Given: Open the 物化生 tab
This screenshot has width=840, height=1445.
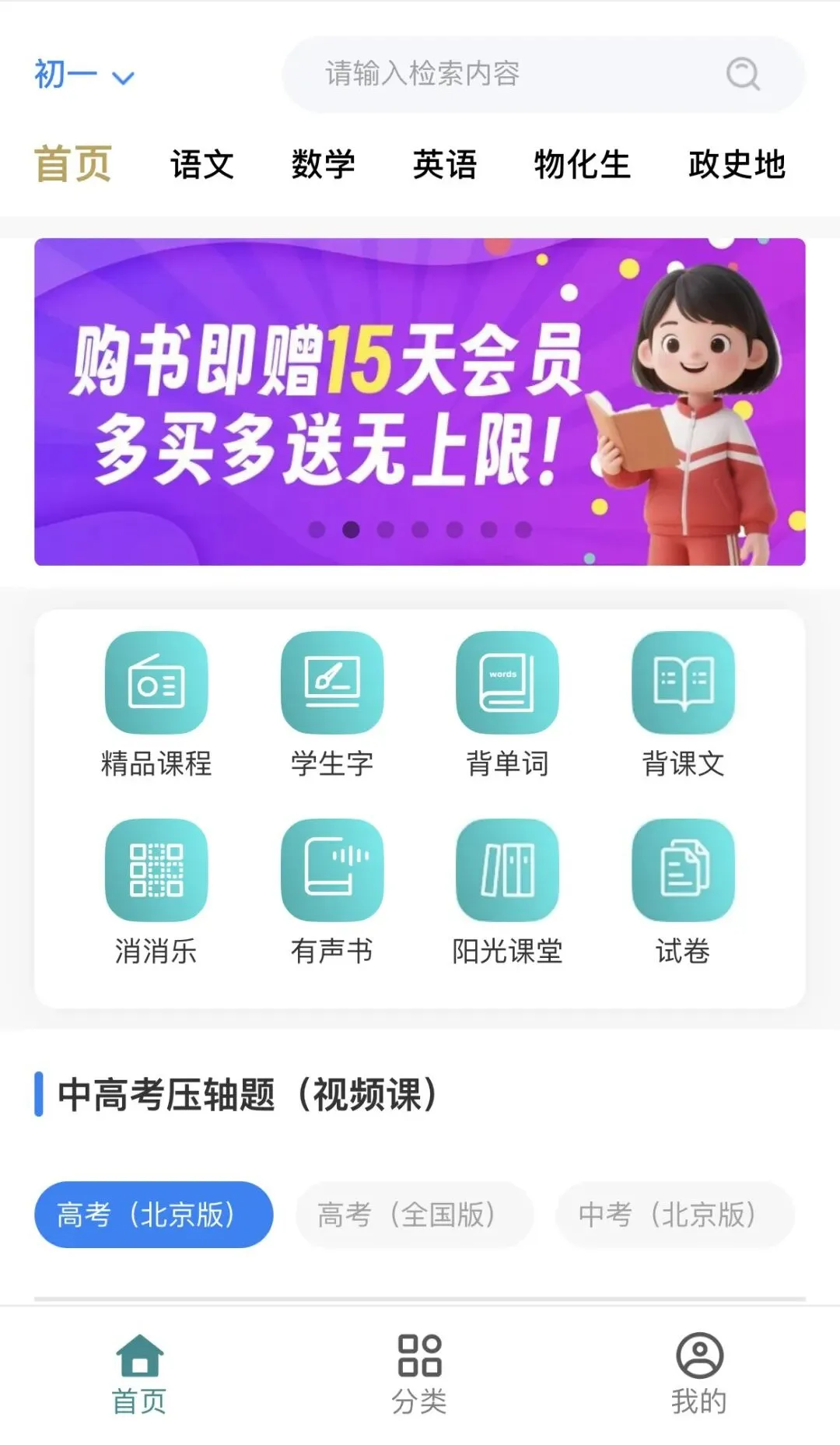Looking at the screenshot, I should click(x=582, y=165).
